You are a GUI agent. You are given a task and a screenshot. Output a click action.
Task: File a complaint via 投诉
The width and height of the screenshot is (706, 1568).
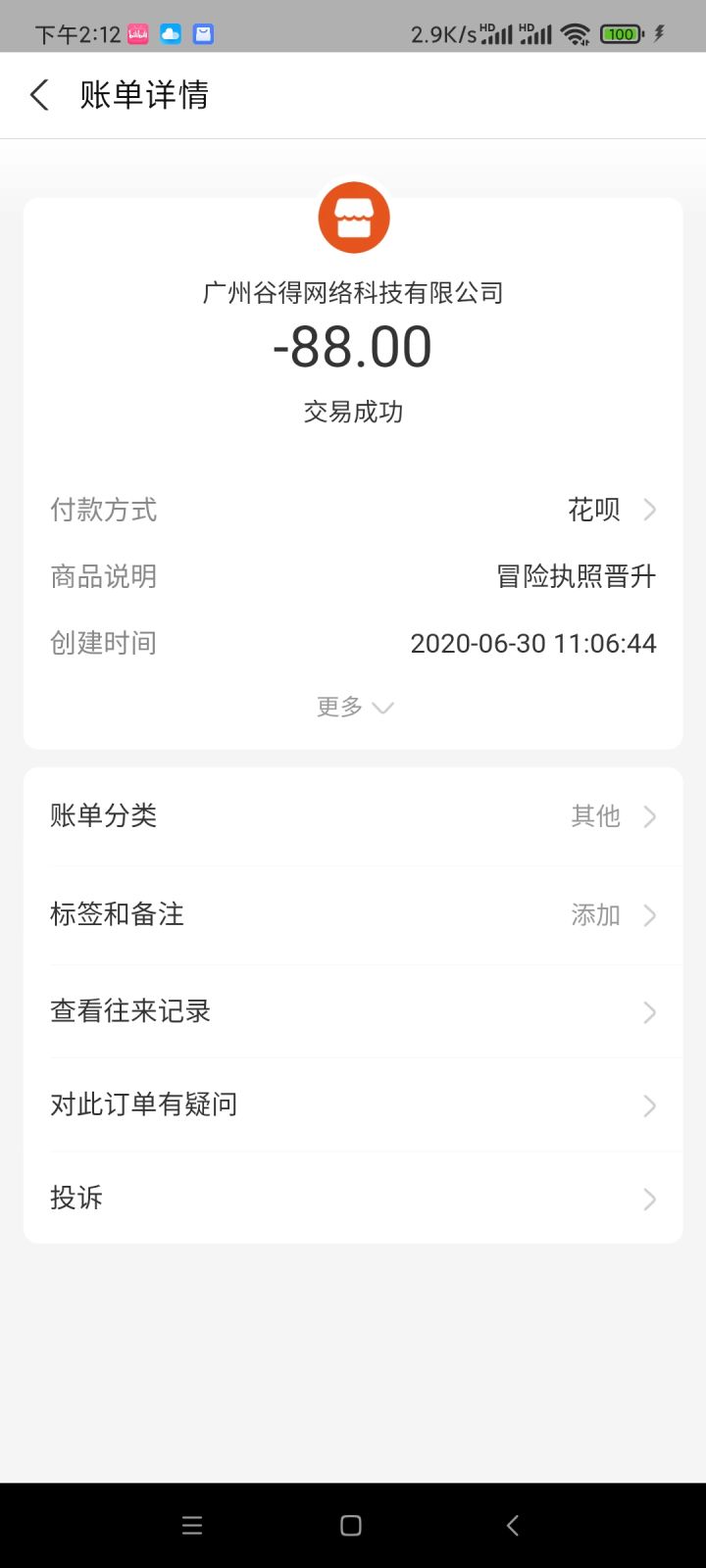point(353,1198)
